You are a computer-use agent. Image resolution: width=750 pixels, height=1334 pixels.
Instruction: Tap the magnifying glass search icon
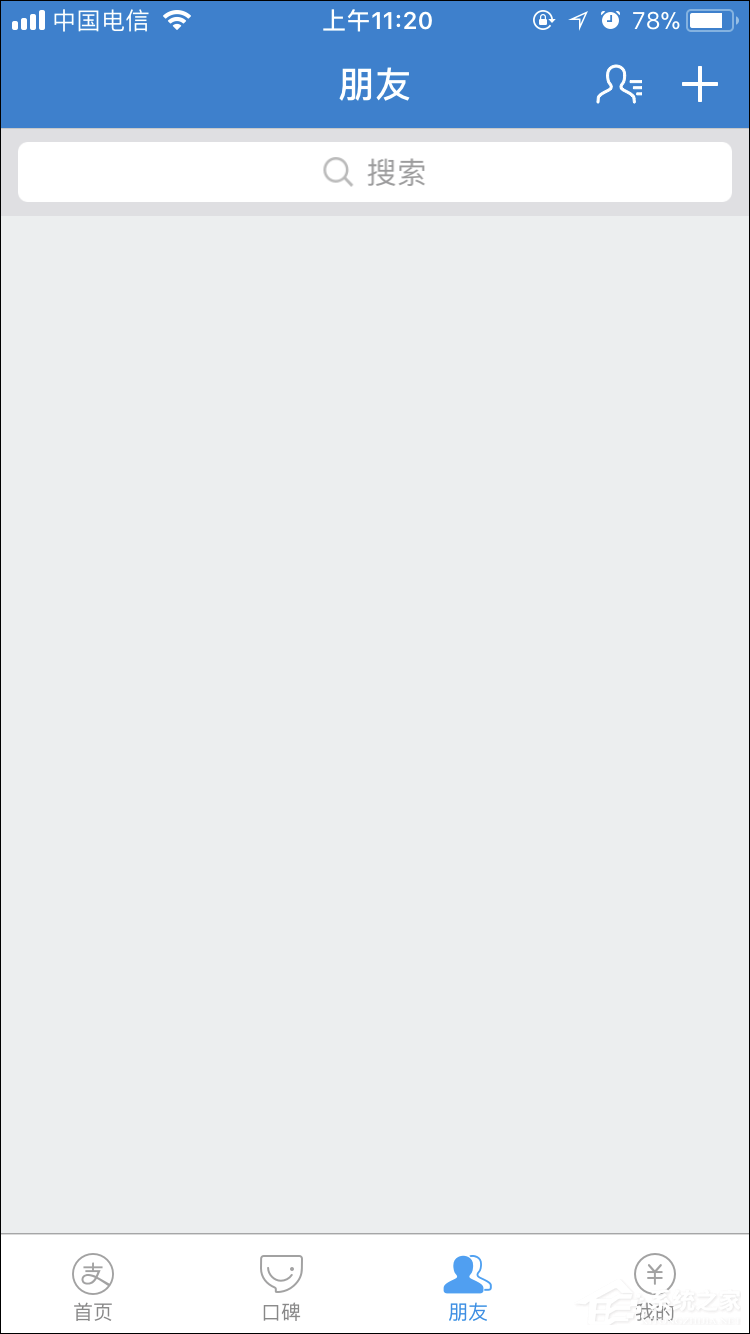coord(337,171)
